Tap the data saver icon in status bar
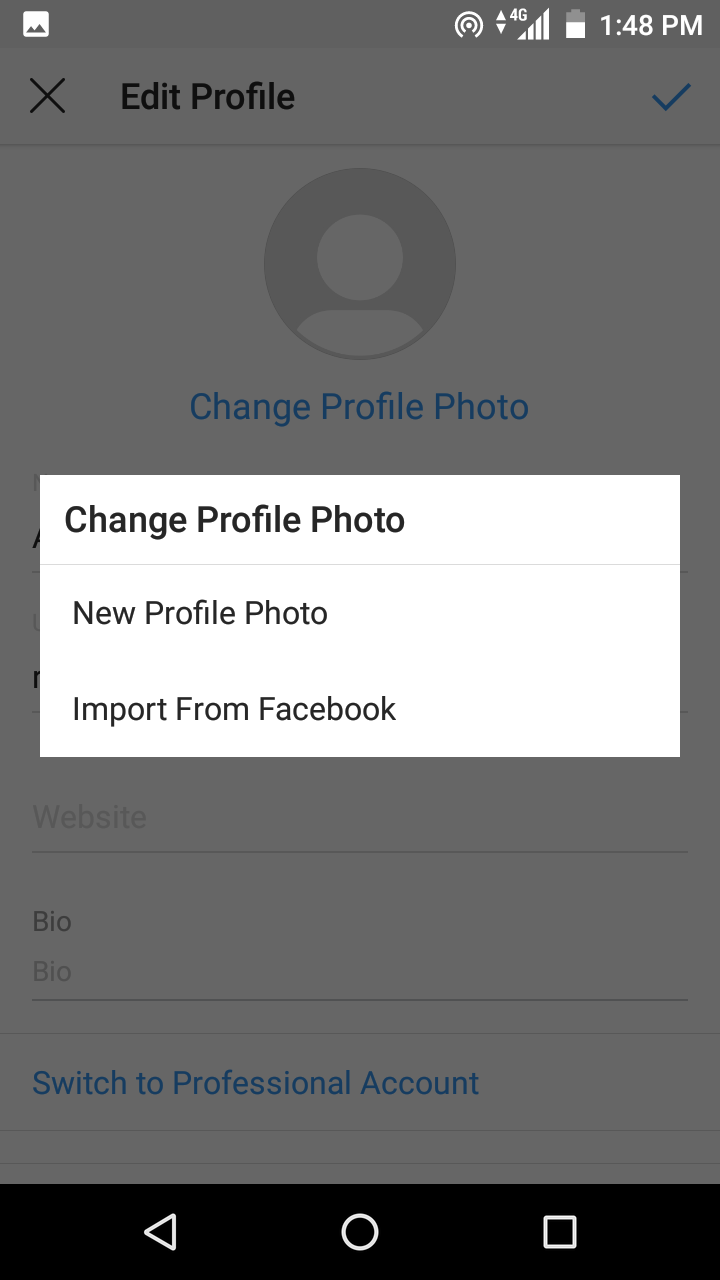Screen dimensions: 720x1280 [x=468, y=24]
